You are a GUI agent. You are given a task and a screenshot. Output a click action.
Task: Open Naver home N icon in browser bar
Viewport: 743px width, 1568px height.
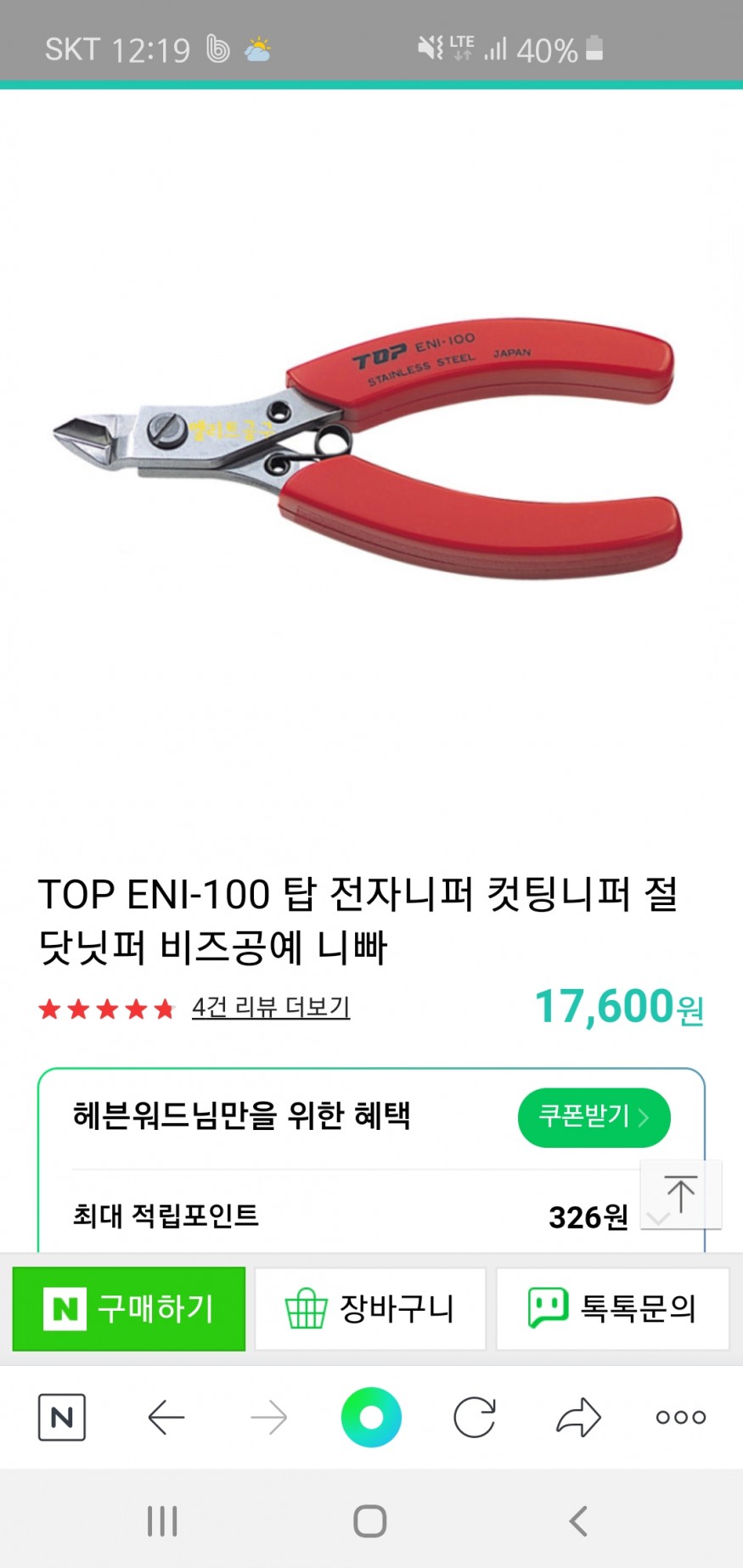(62, 1417)
